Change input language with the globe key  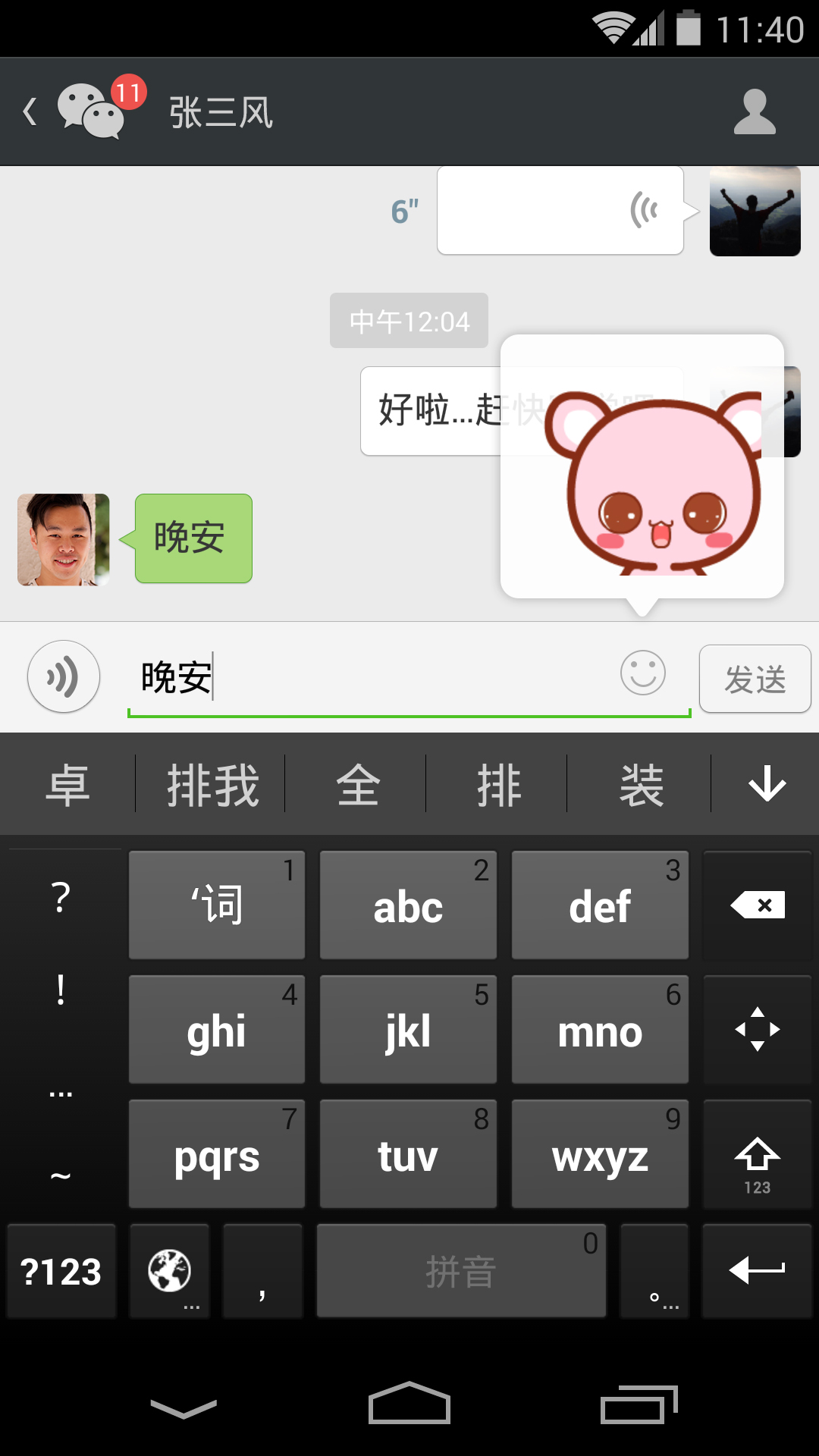coord(169,1272)
